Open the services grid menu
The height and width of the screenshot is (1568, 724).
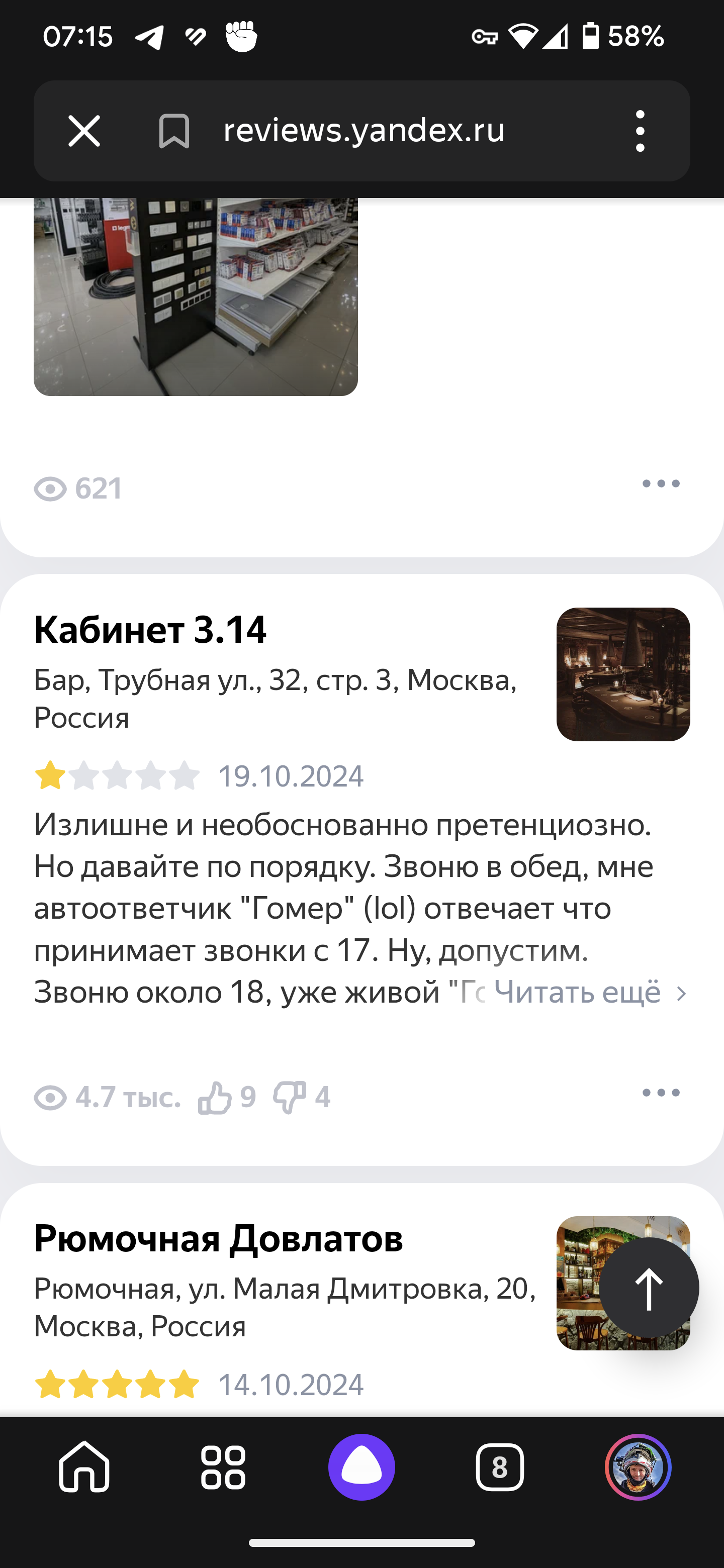tap(223, 1467)
